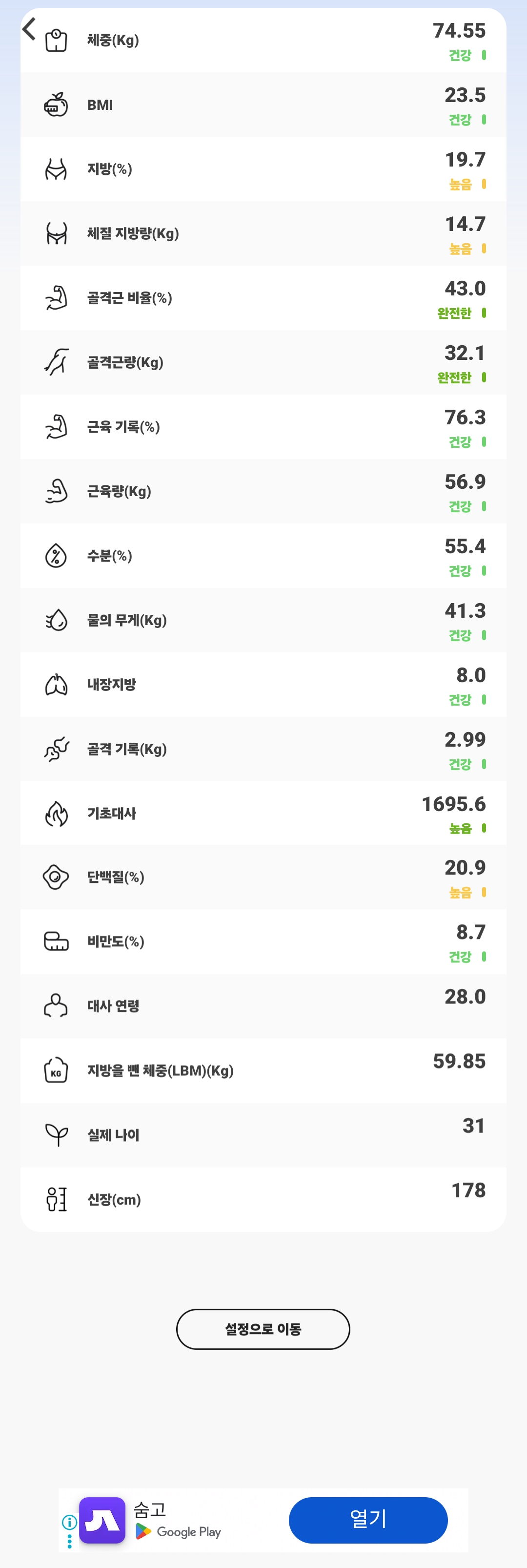Open the ad info icon
The width and height of the screenshot is (527, 1568).
(x=69, y=1522)
